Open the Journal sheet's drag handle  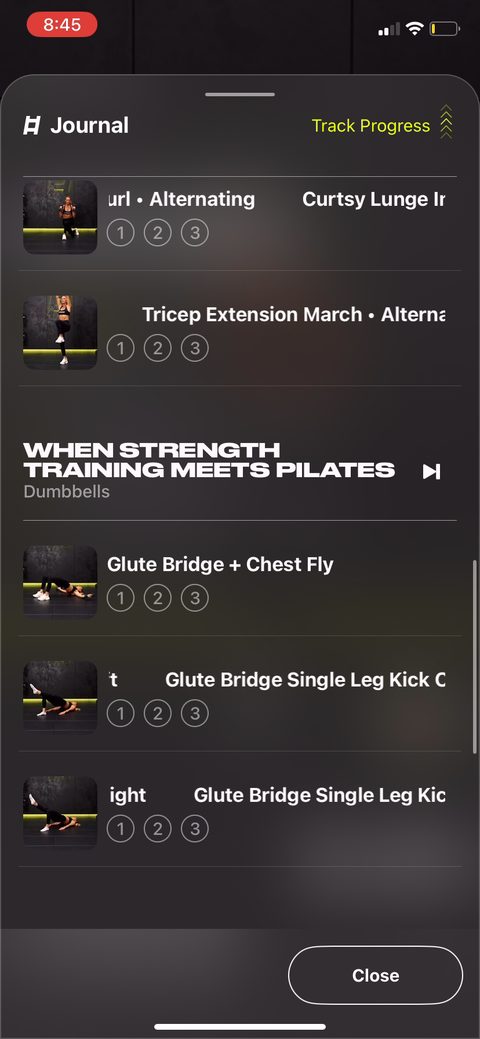(240, 94)
